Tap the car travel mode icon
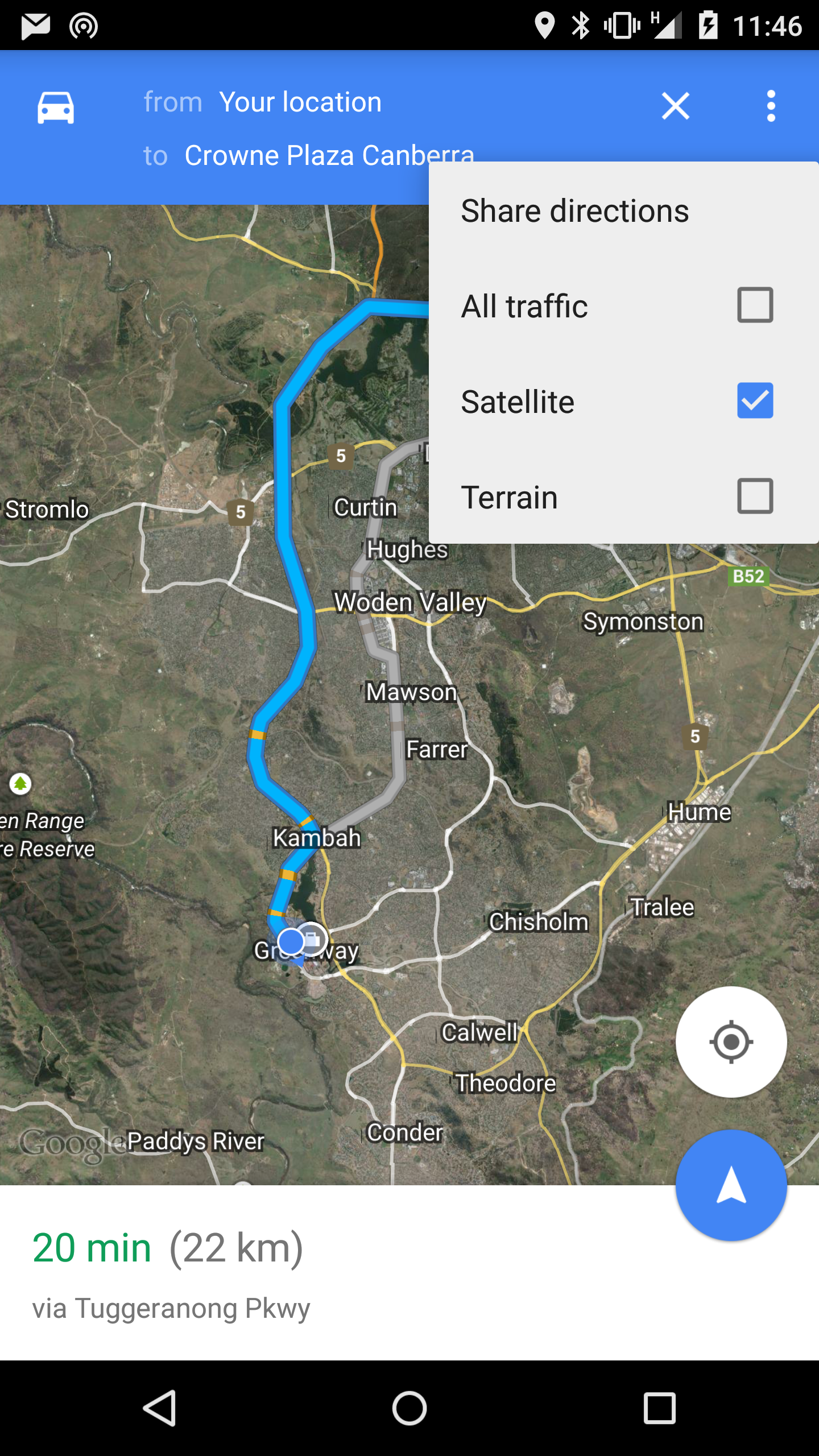The width and height of the screenshot is (819, 1456). coord(55,107)
